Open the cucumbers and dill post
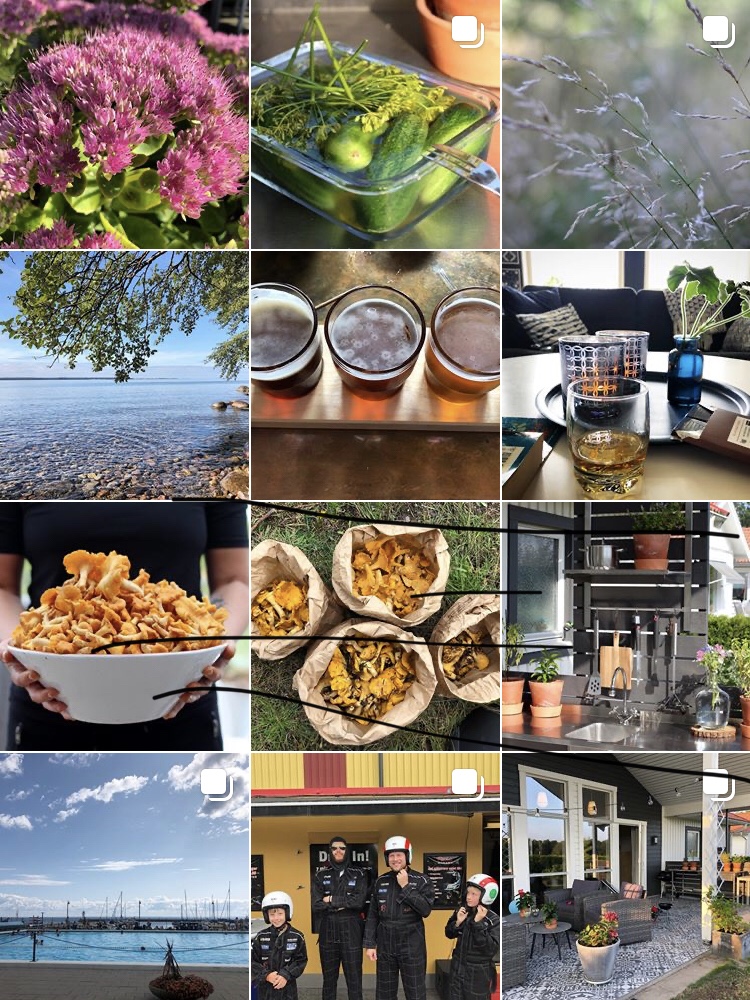Screen dimensions: 750x1000 click(x=375, y=124)
